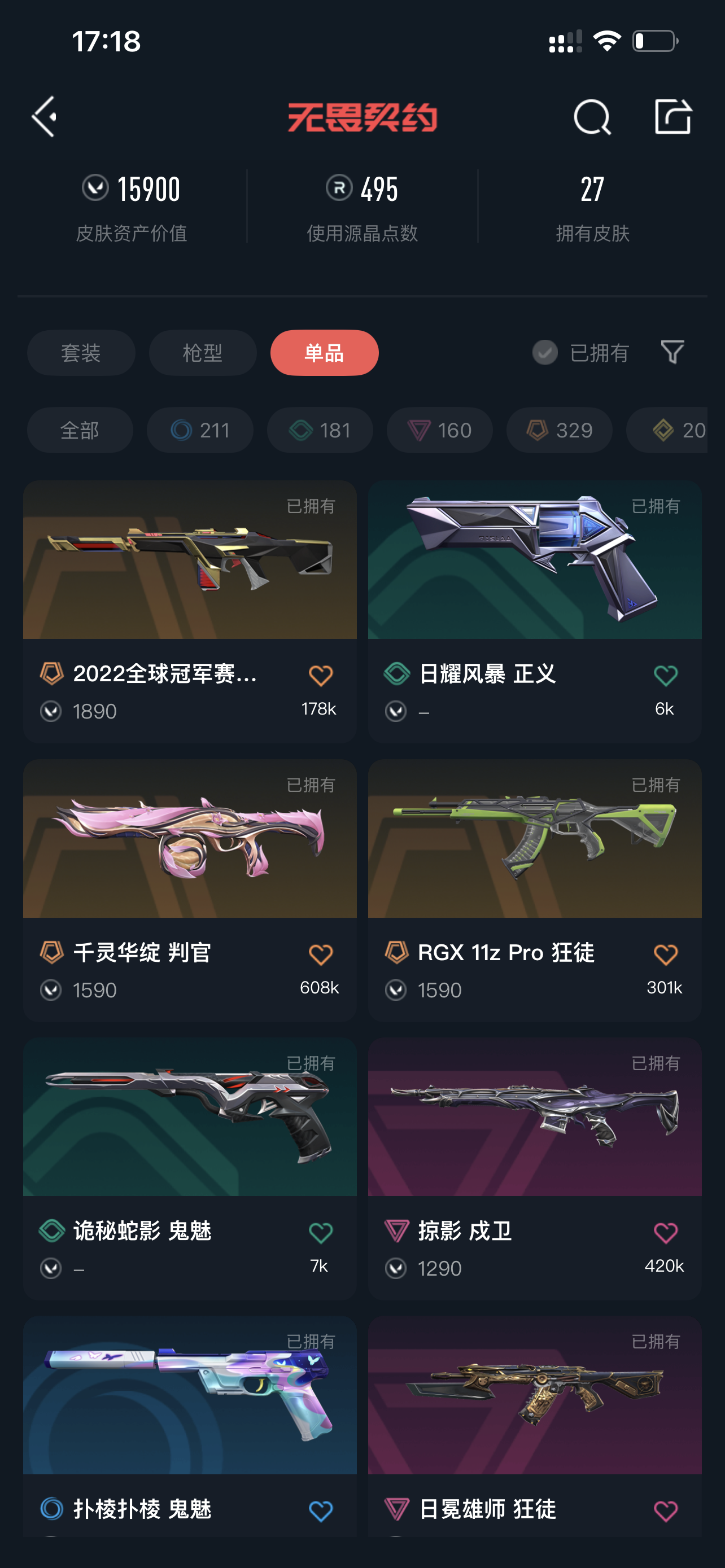This screenshot has width=725, height=1568.
Task: Share this skin collection page
Action: [x=672, y=116]
